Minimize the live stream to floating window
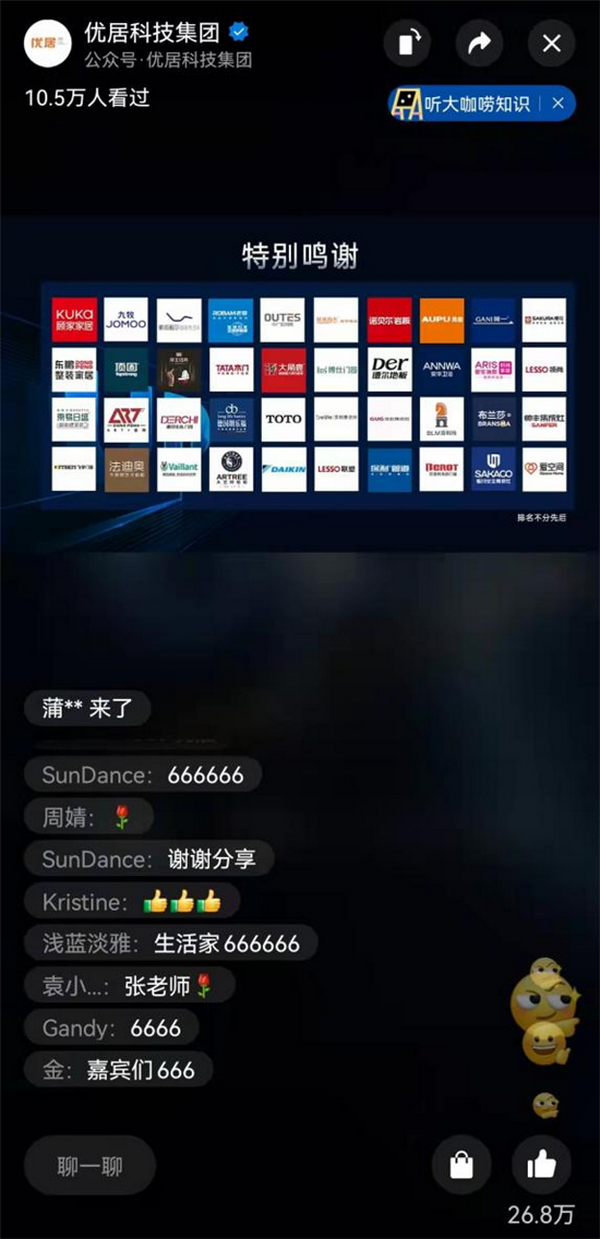 (x=407, y=44)
